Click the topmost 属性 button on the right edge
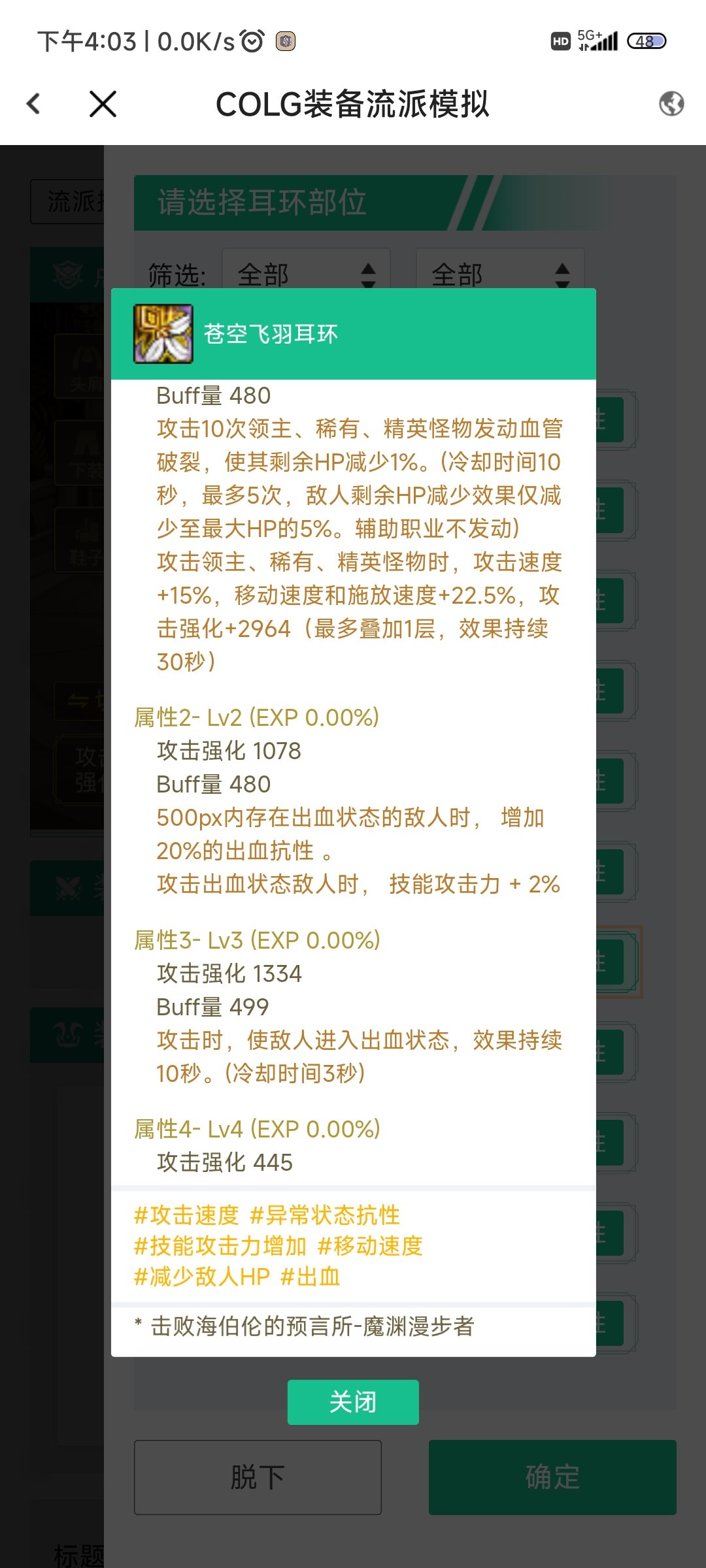 pyautogui.click(x=613, y=418)
